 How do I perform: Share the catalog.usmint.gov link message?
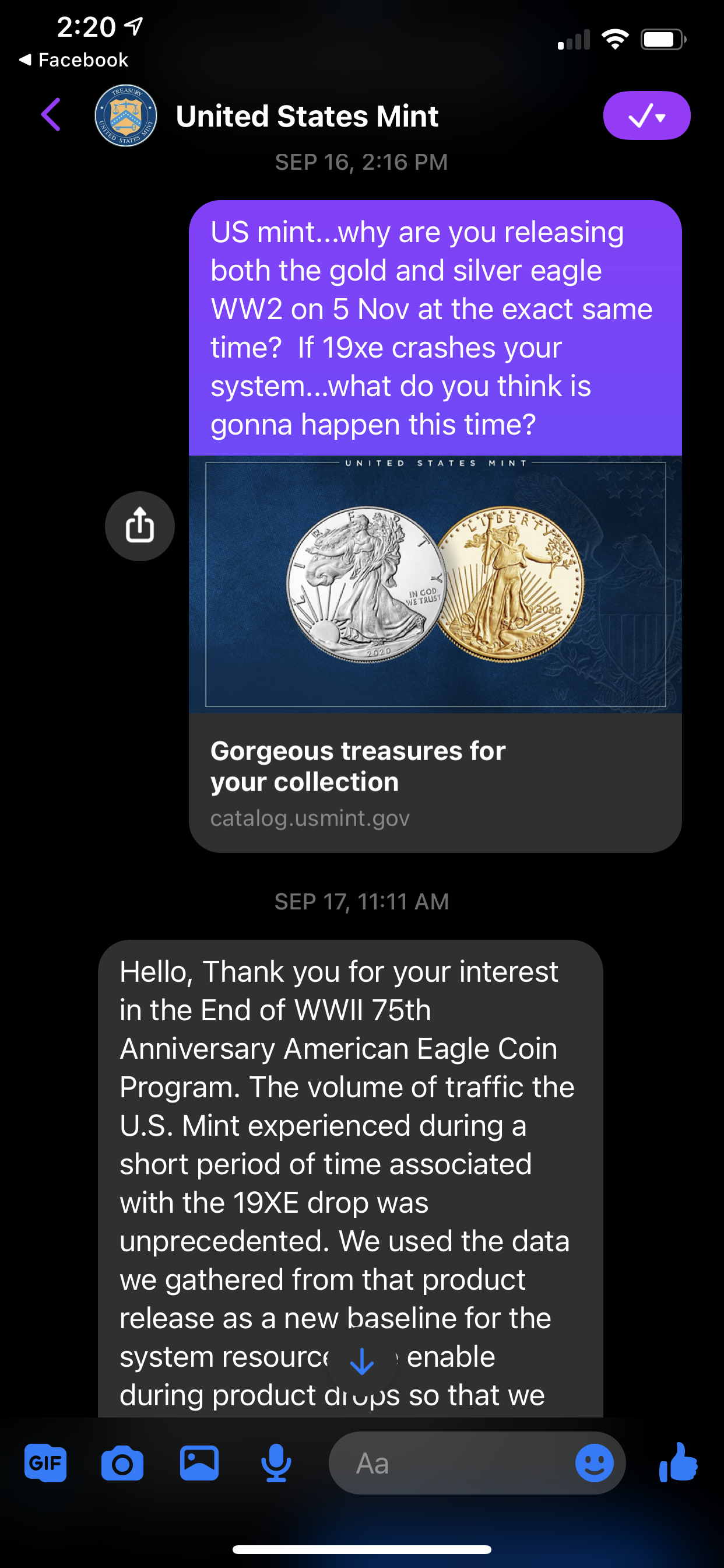tap(139, 526)
